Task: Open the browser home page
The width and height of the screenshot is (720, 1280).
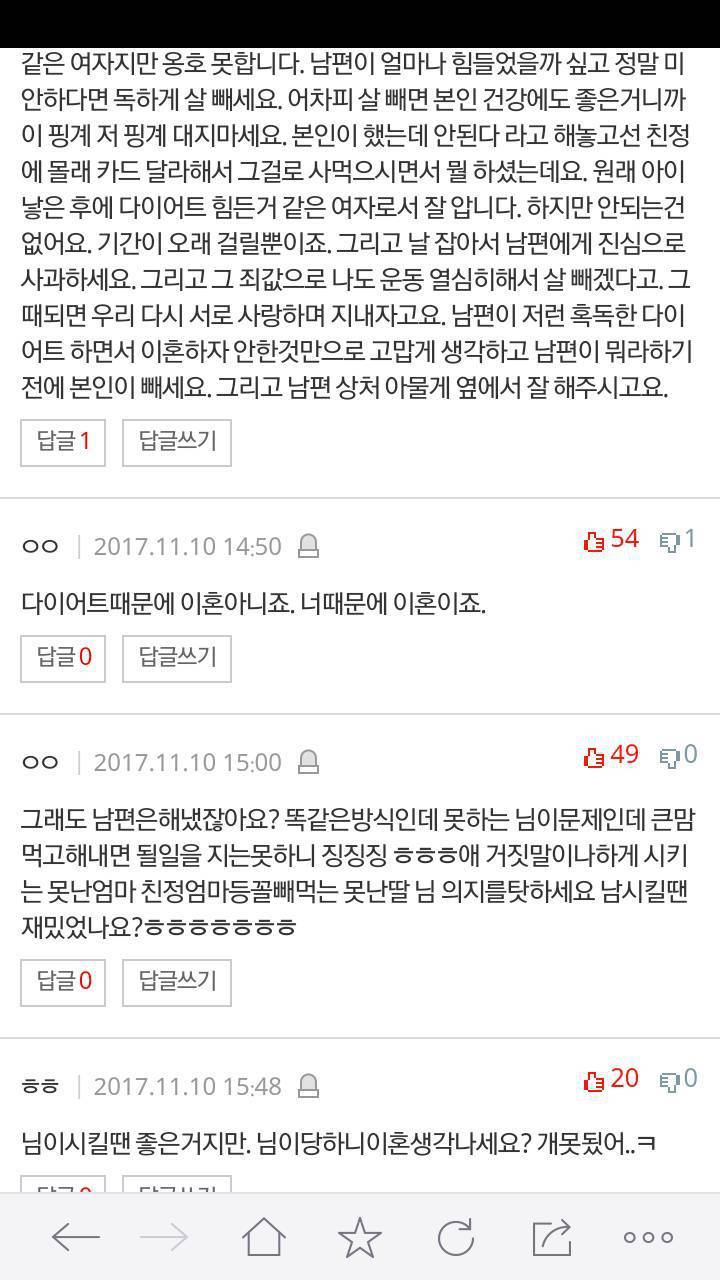Action: [263, 1237]
